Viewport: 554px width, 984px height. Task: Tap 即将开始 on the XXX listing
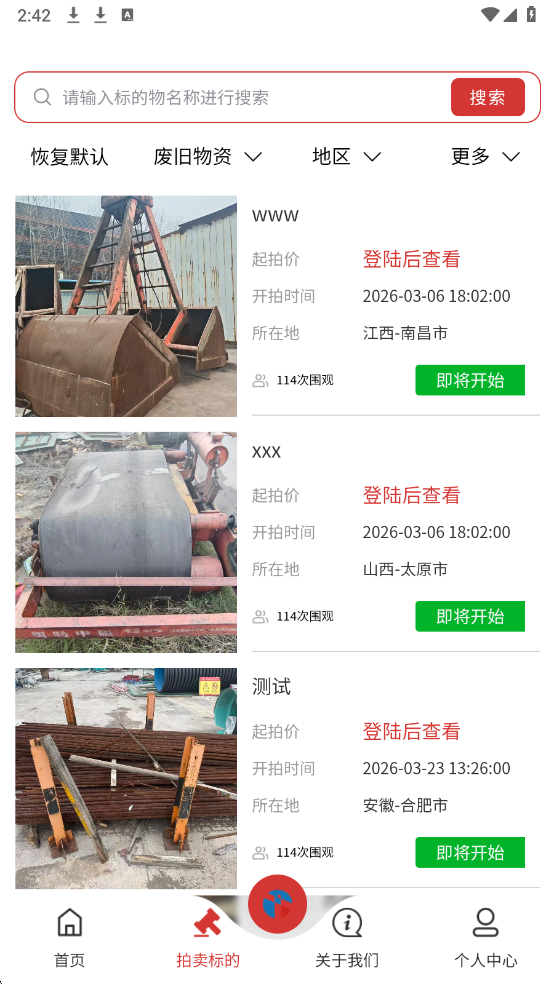click(470, 616)
